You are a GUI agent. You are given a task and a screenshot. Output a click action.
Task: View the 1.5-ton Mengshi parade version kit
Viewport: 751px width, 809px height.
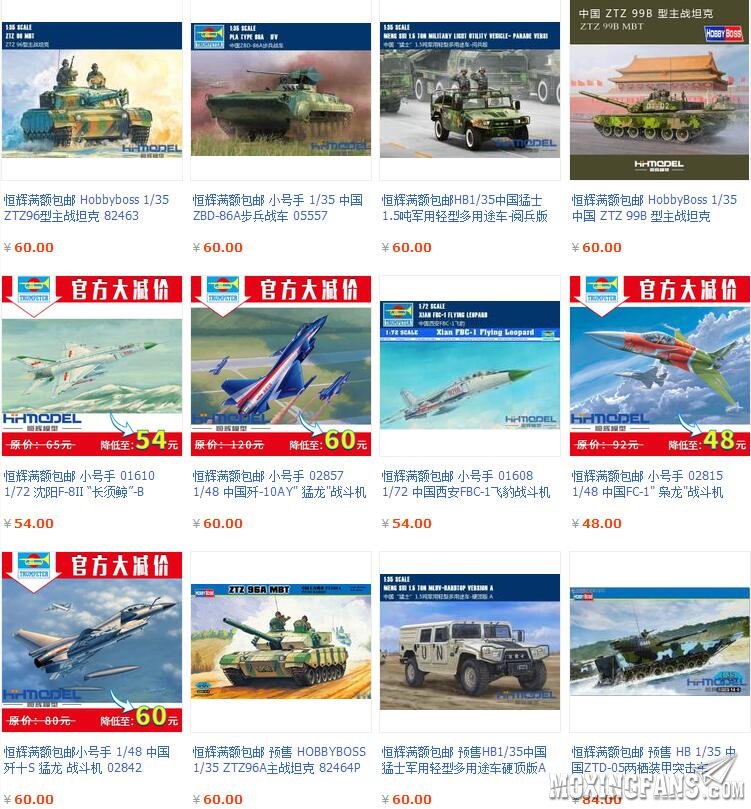point(470,90)
